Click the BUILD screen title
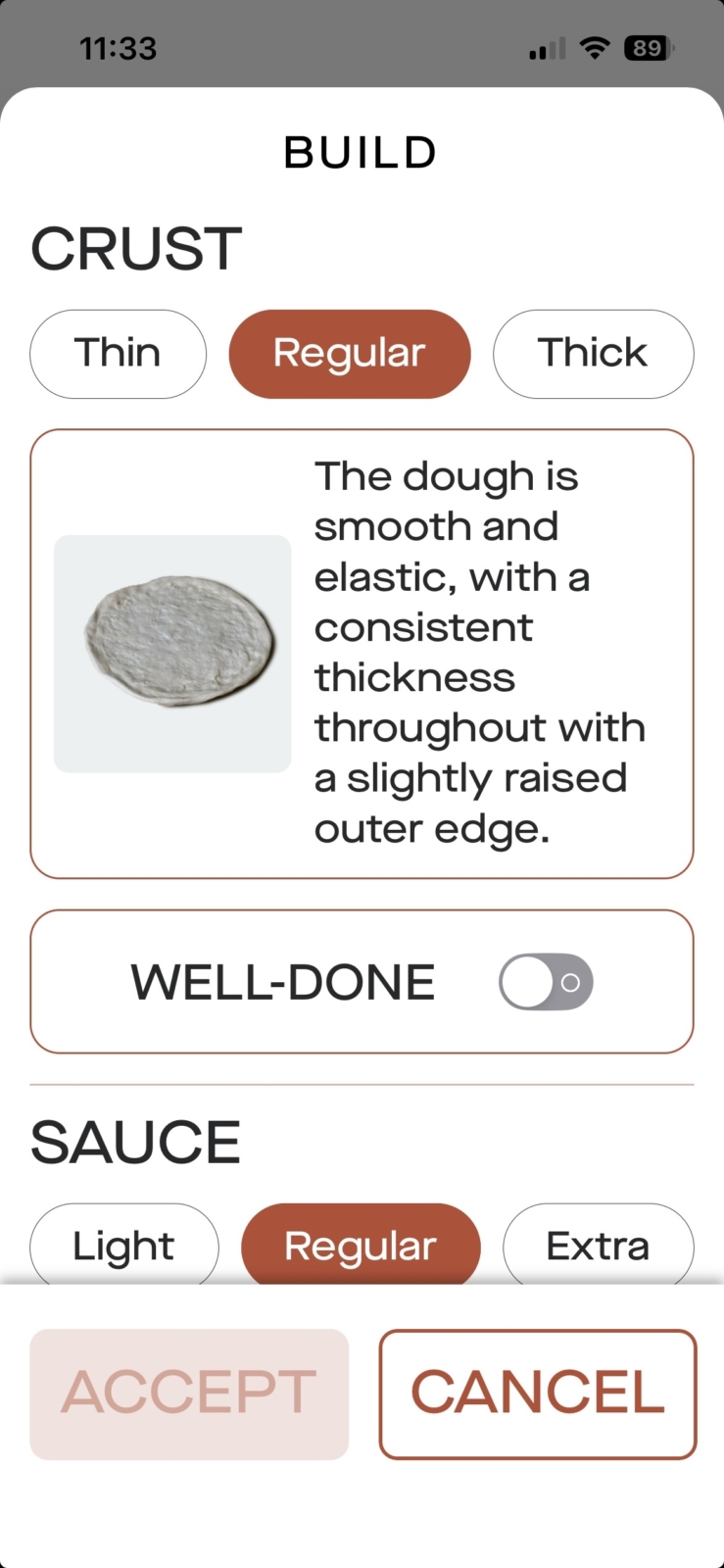Viewport: 724px width, 1568px height. tap(360, 151)
